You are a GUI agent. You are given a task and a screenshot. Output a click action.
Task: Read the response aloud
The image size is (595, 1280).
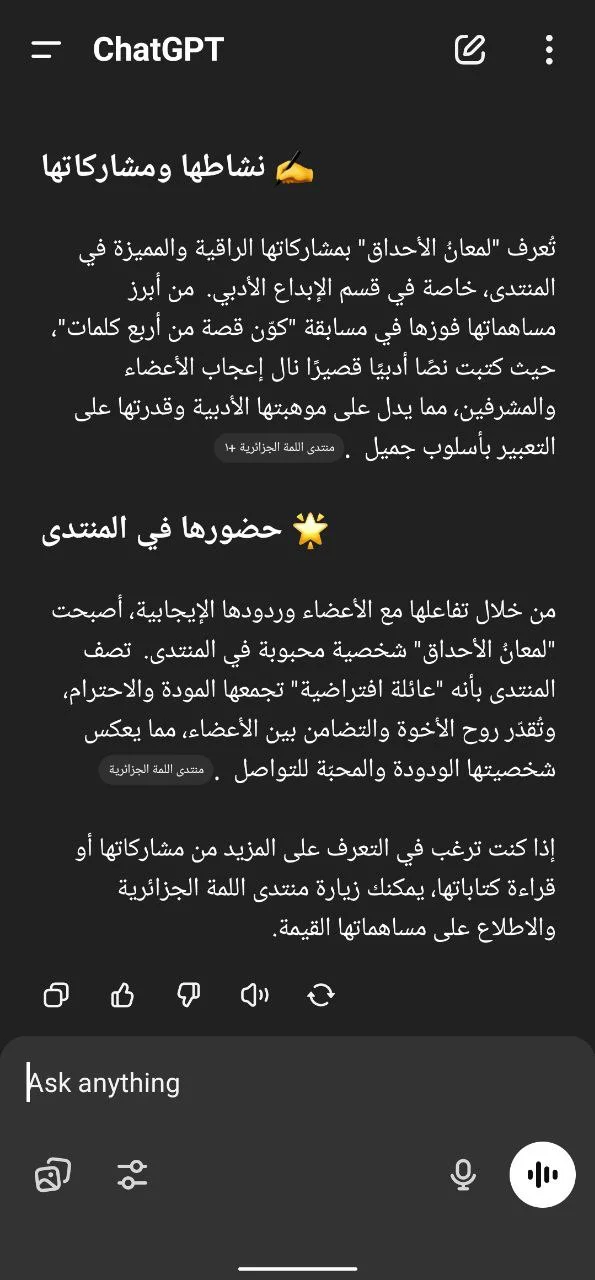tap(255, 994)
